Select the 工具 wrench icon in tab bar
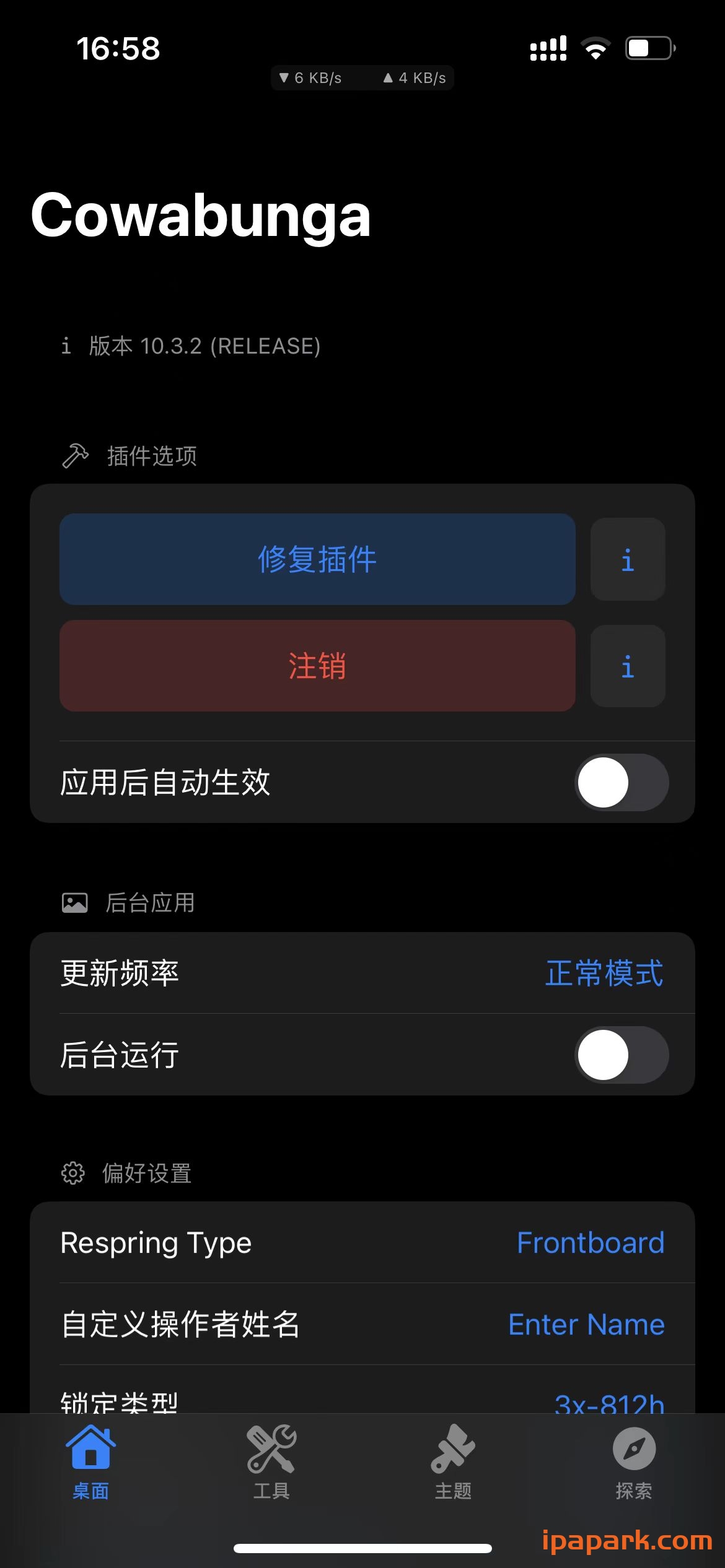 point(271,1449)
